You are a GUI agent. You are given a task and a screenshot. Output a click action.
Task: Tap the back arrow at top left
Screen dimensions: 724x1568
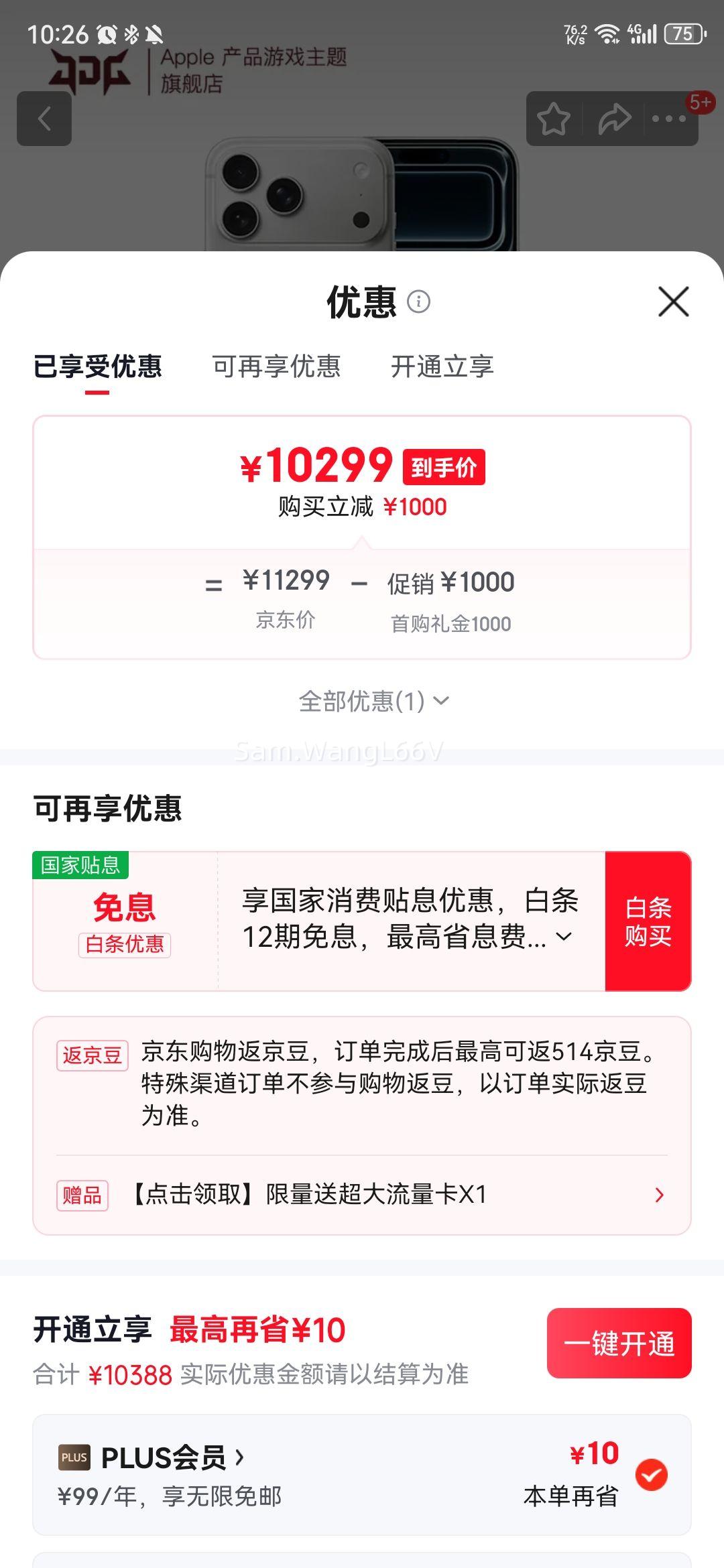[x=44, y=119]
